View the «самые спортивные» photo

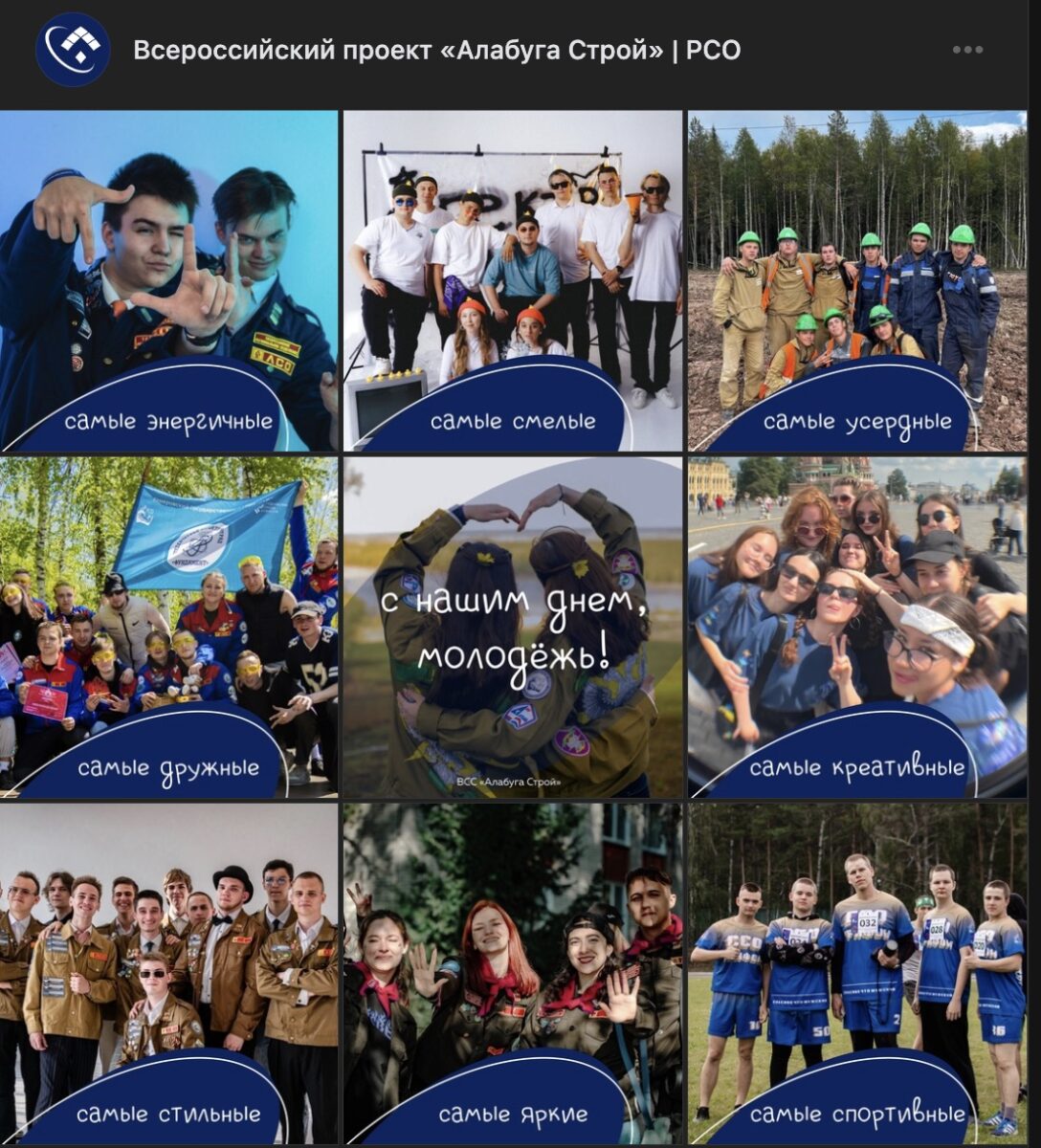click(x=857, y=973)
